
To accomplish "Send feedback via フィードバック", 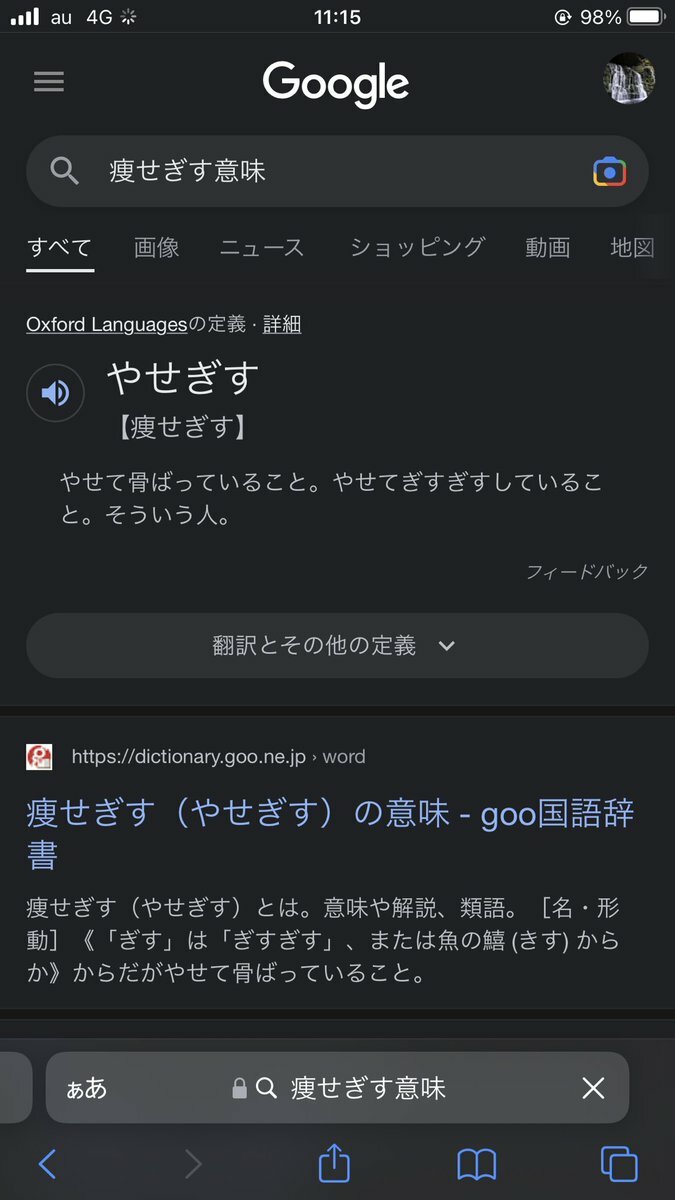I will click(587, 572).
